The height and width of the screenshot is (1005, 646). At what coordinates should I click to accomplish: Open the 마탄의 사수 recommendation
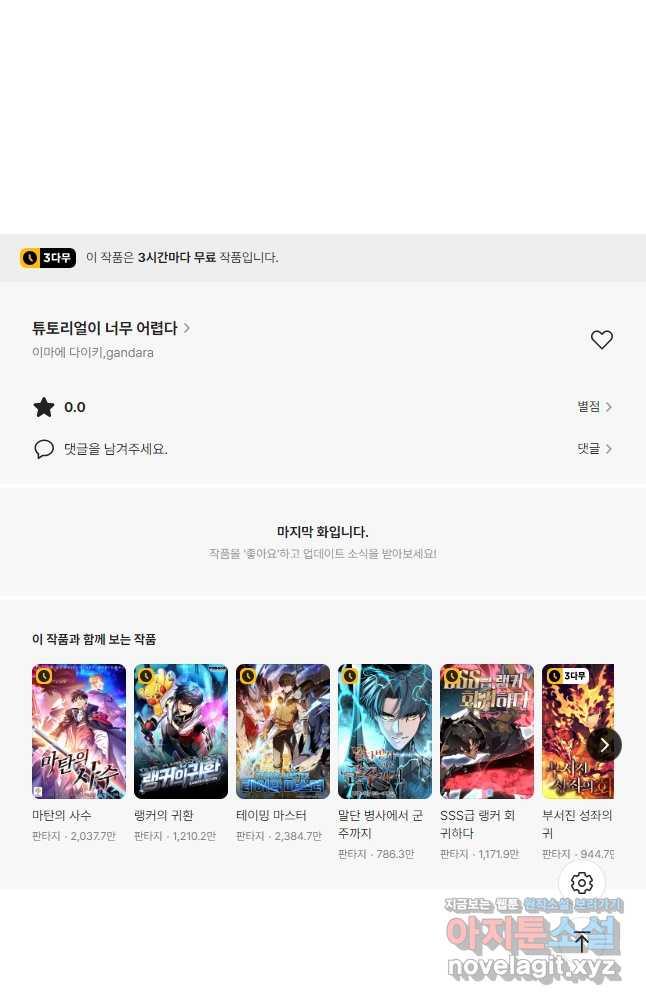tap(79, 731)
